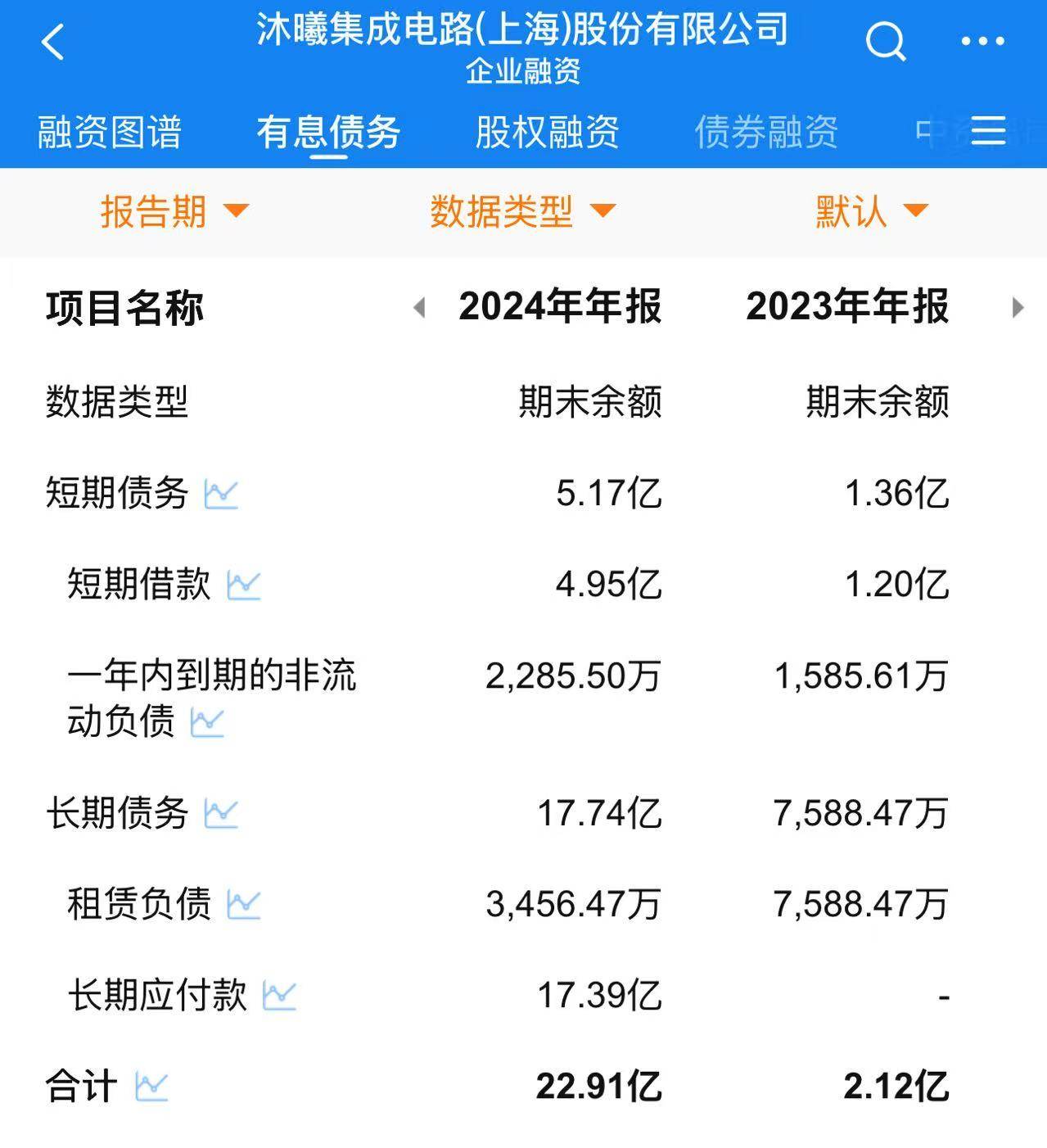
Task: Open the tab list hamburger menu
Action: pyautogui.click(x=988, y=131)
